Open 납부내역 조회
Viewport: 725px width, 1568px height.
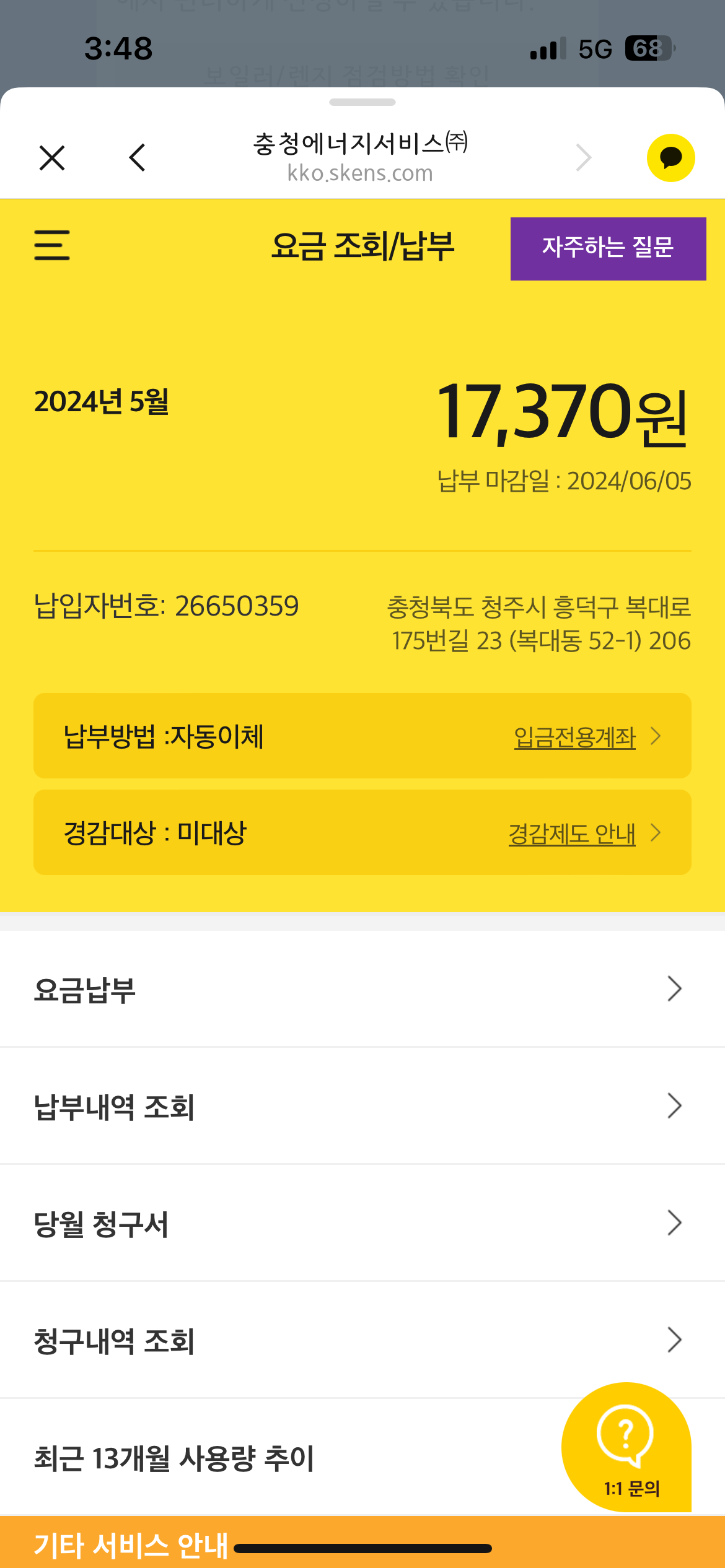(362, 1106)
